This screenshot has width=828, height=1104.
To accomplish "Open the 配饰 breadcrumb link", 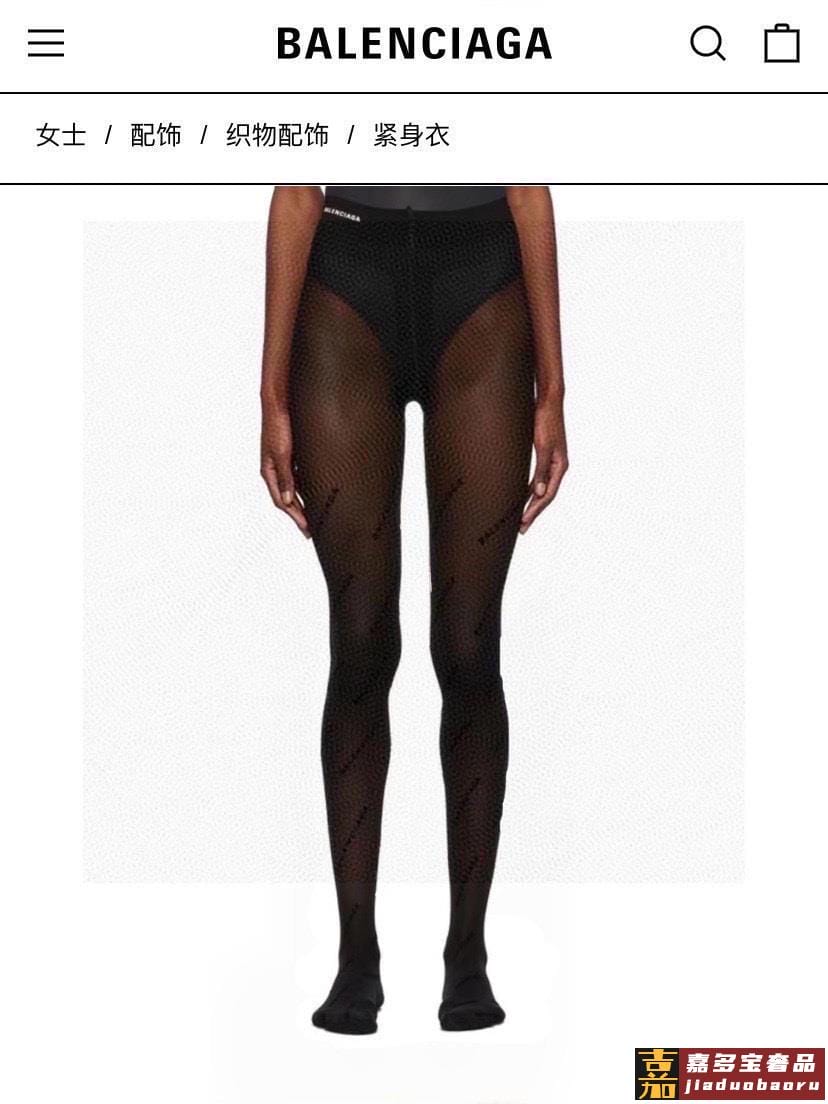I will 156,135.
